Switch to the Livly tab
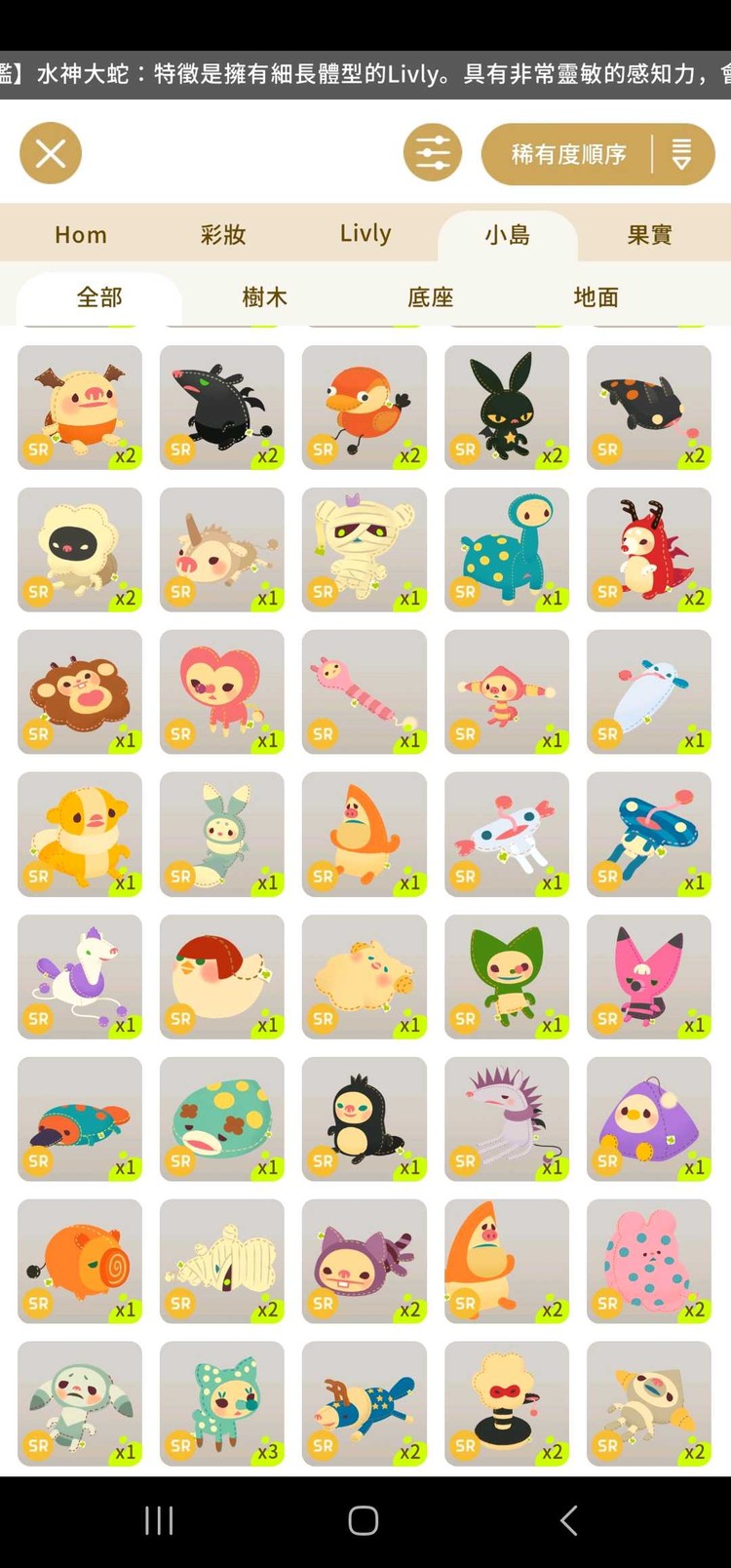Image resolution: width=731 pixels, height=1568 pixels. tap(365, 234)
